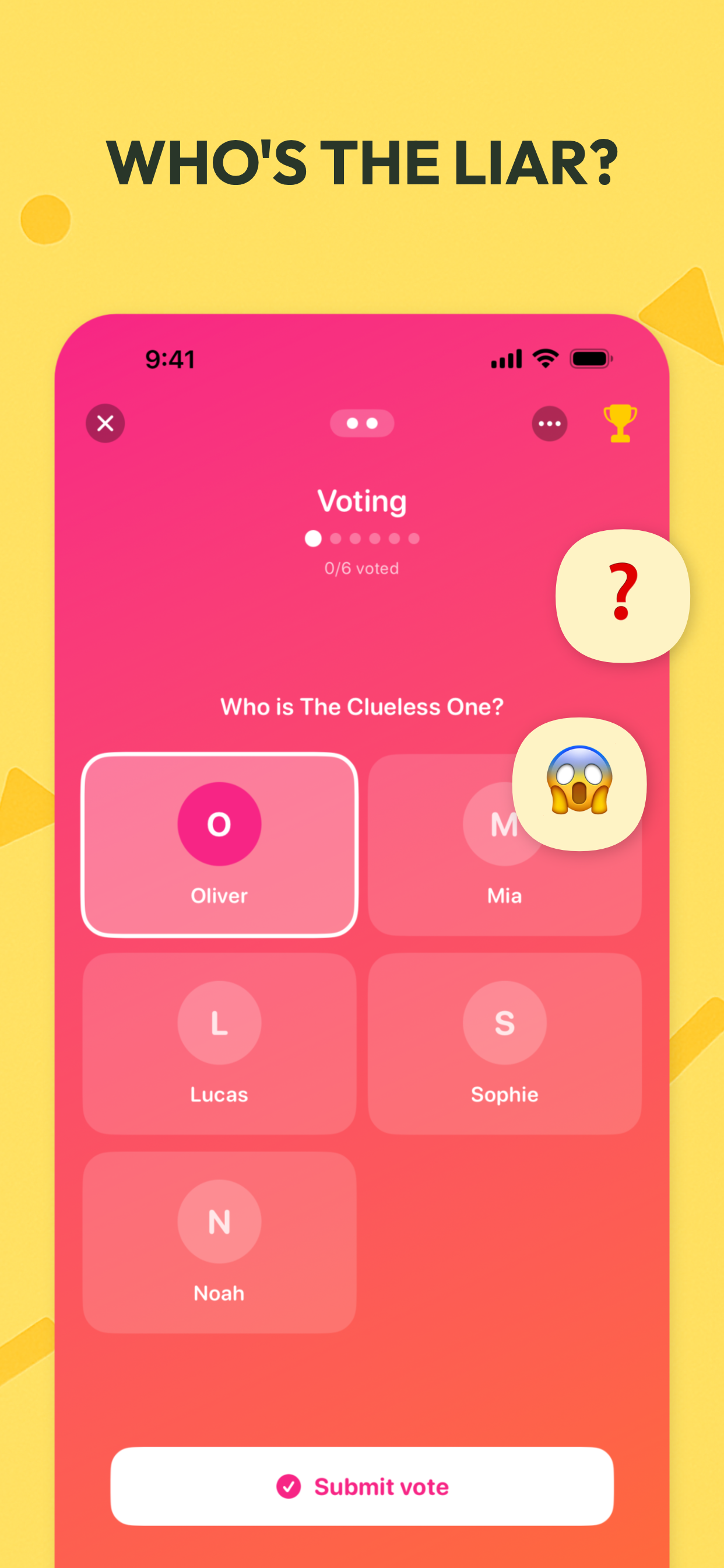This screenshot has height=1568, width=724.
Task: Close the voting screen with the X
Action: (105, 423)
